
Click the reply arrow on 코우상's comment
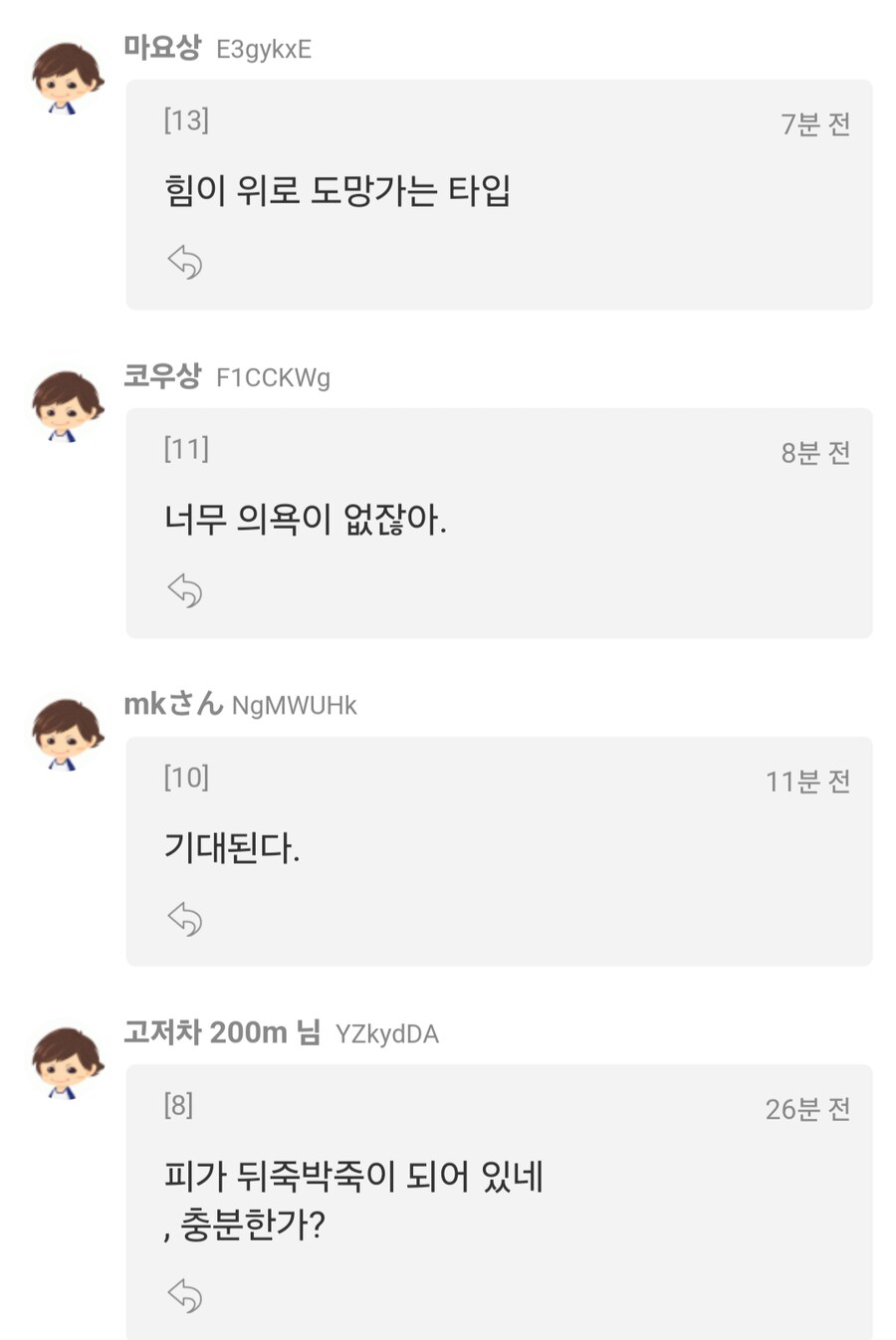coord(186,590)
